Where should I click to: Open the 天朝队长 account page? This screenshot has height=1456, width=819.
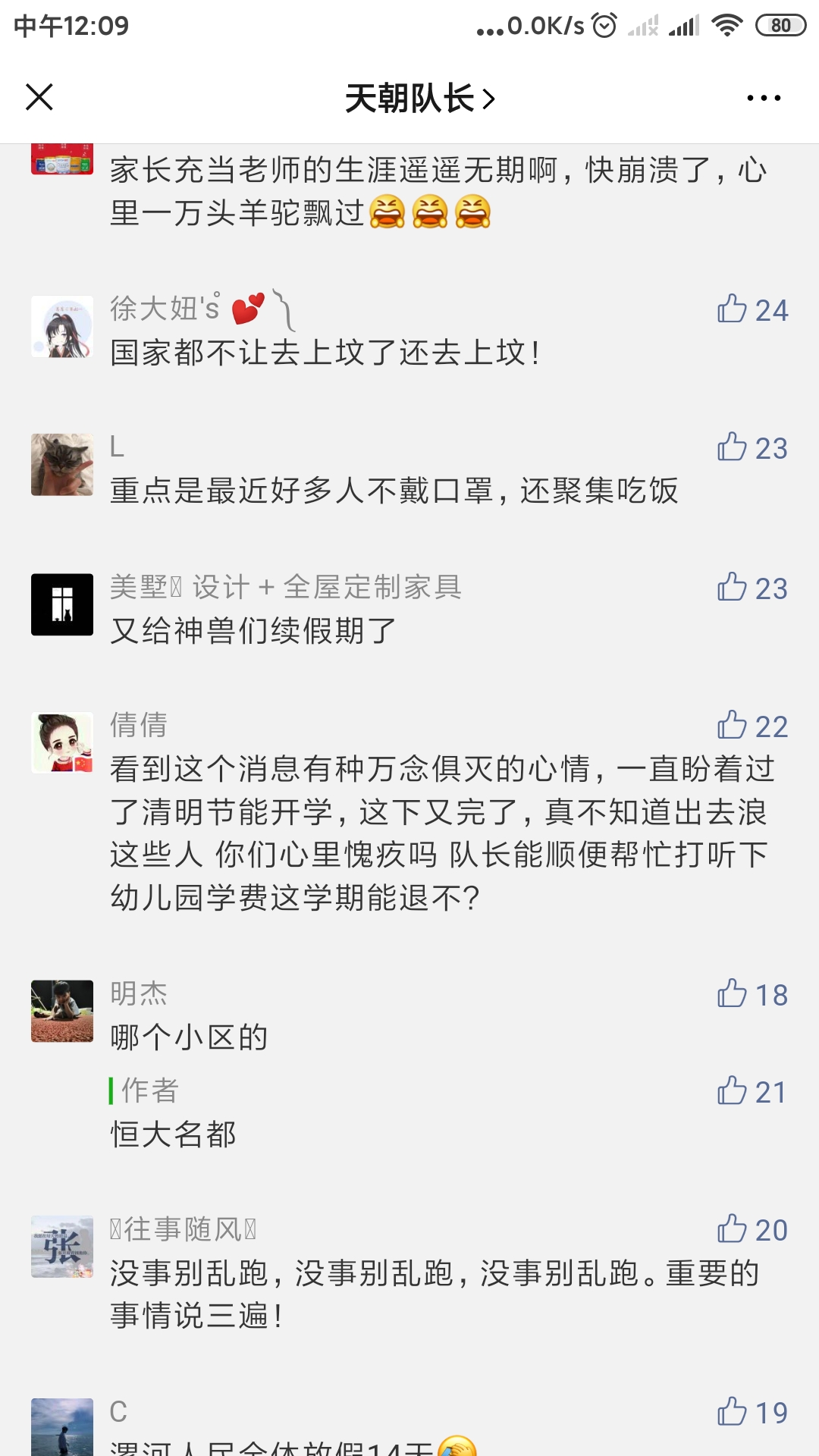[x=419, y=99]
